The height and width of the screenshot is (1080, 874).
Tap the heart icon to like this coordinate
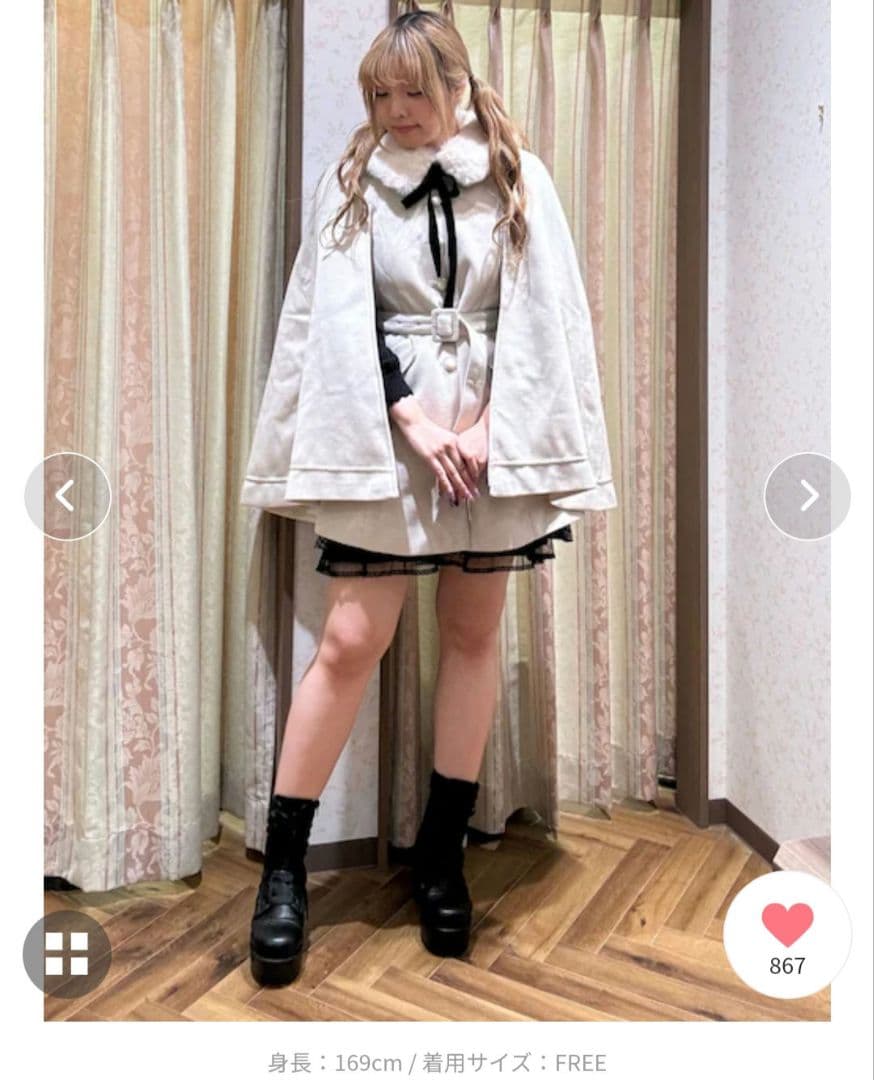point(788,925)
